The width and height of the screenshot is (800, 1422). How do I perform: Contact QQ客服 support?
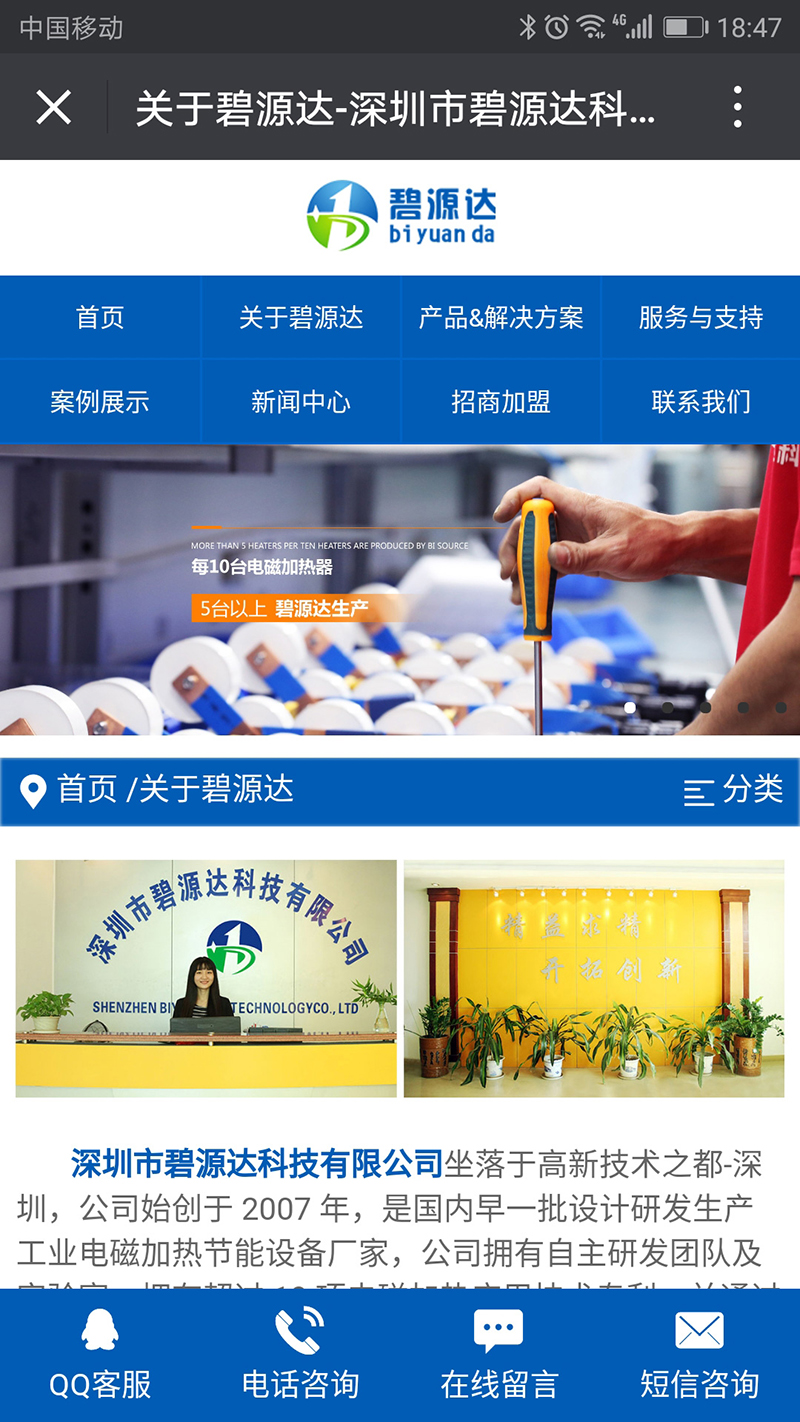tap(100, 1355)
